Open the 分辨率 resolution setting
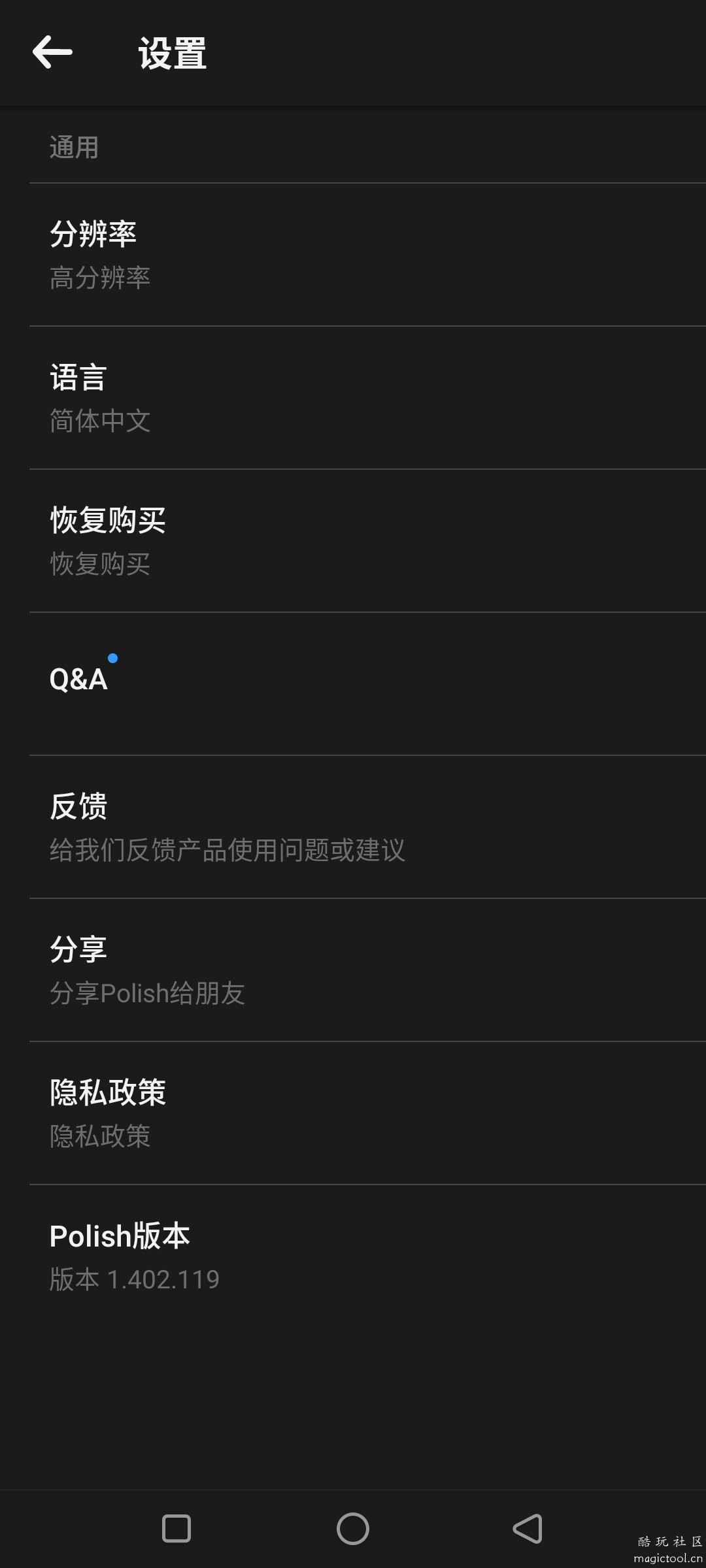This screenshot has height=1568, width=706. pyautogui.click(x=353, y=255)
